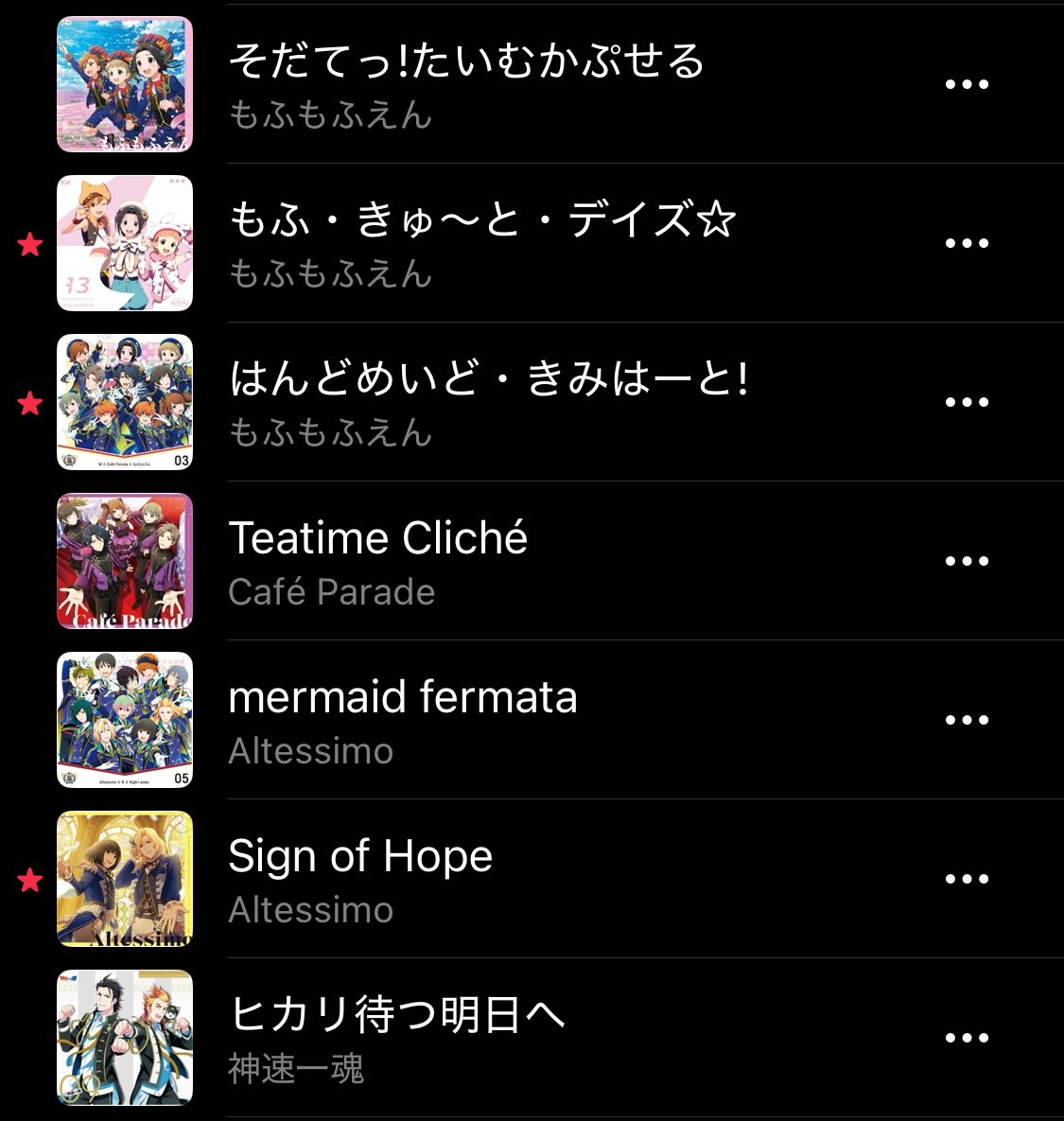
Task: Toggle the favorite star on Sign of Hope
Action: point(27,879)
